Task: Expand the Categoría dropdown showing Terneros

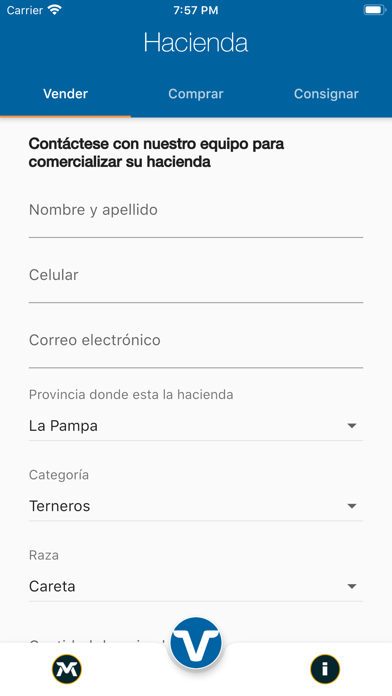Action: coord(196,506)
